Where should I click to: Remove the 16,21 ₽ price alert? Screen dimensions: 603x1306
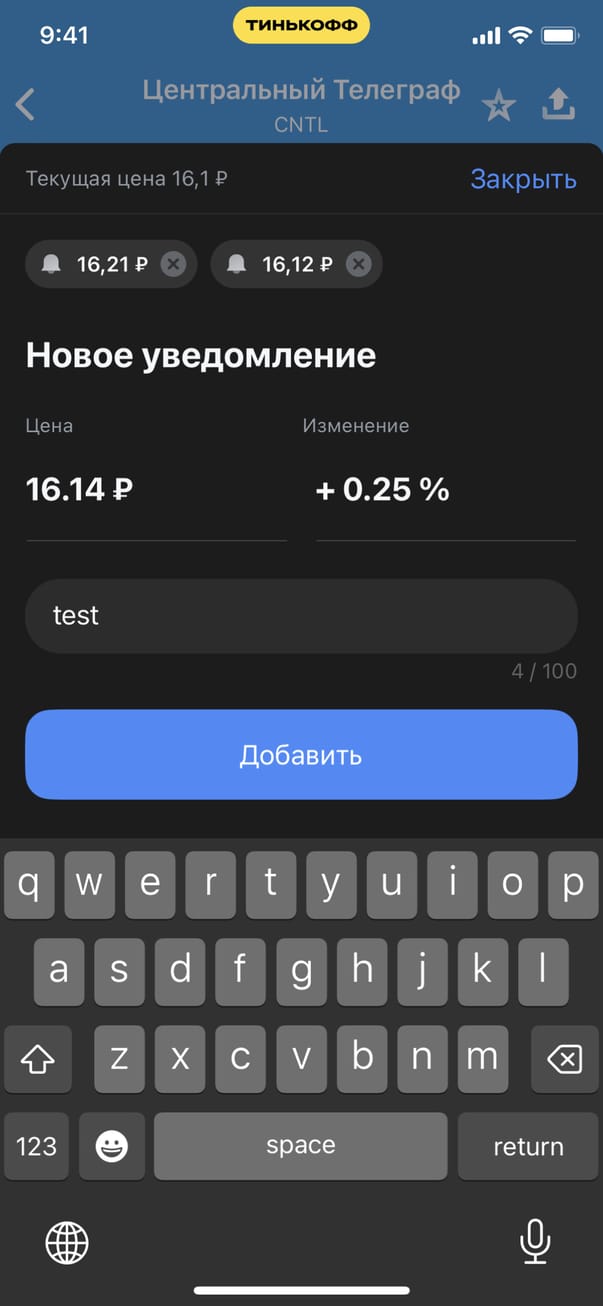pyautogui.click(x=173, y=264)
